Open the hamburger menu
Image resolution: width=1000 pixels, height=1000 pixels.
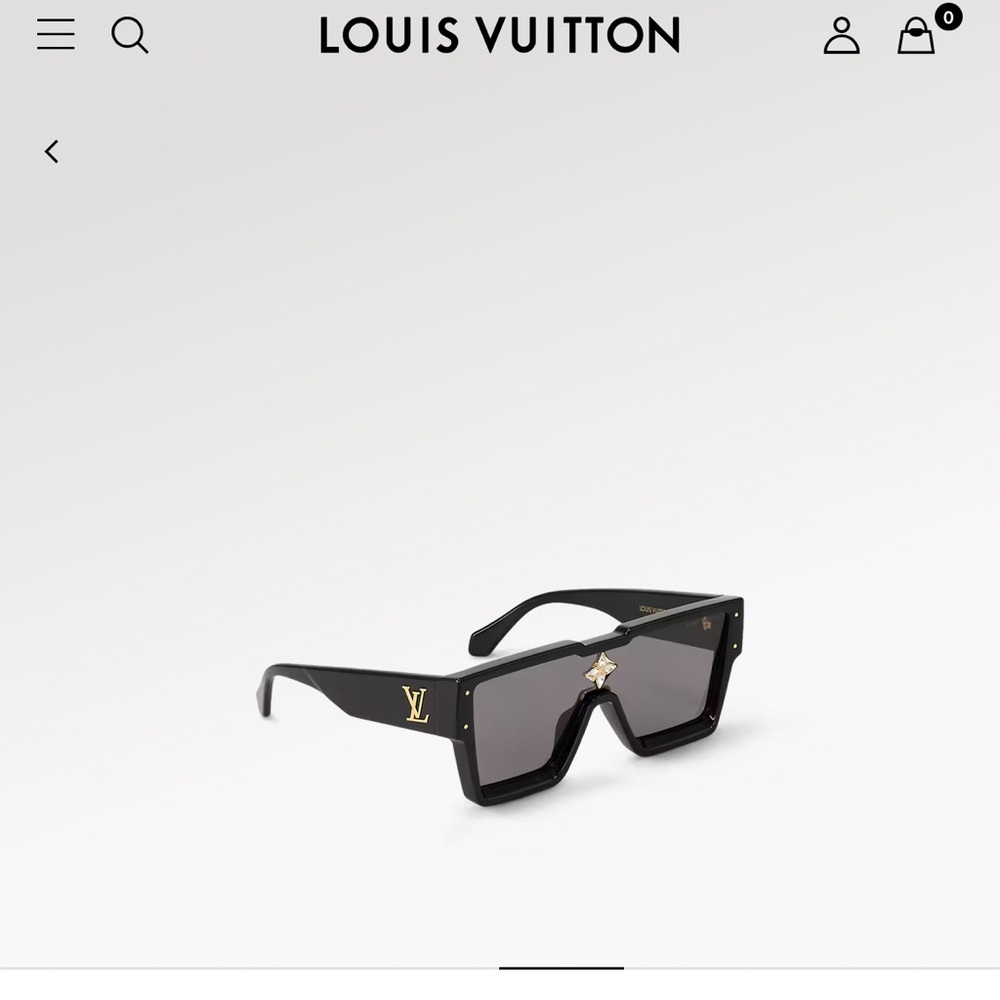[x=56, y=35]
